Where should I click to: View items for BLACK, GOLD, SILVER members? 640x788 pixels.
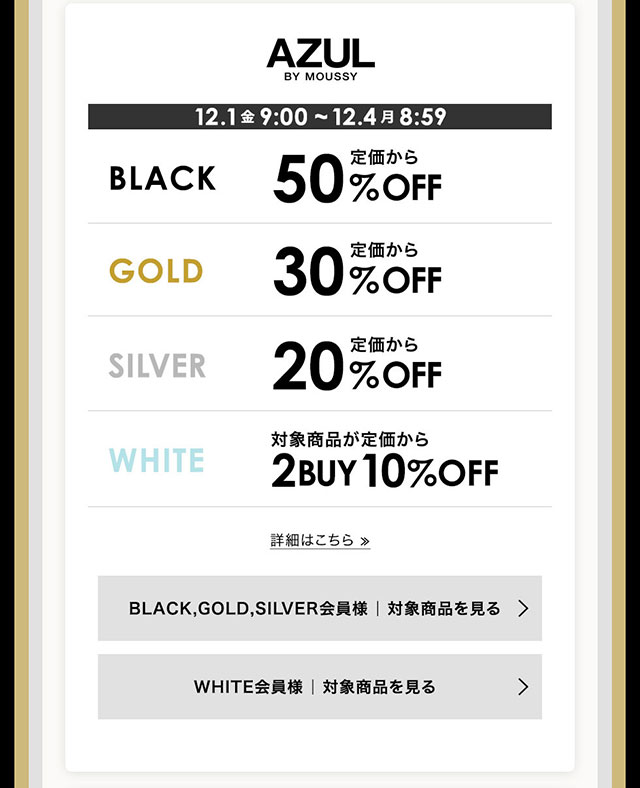[320, 608]
